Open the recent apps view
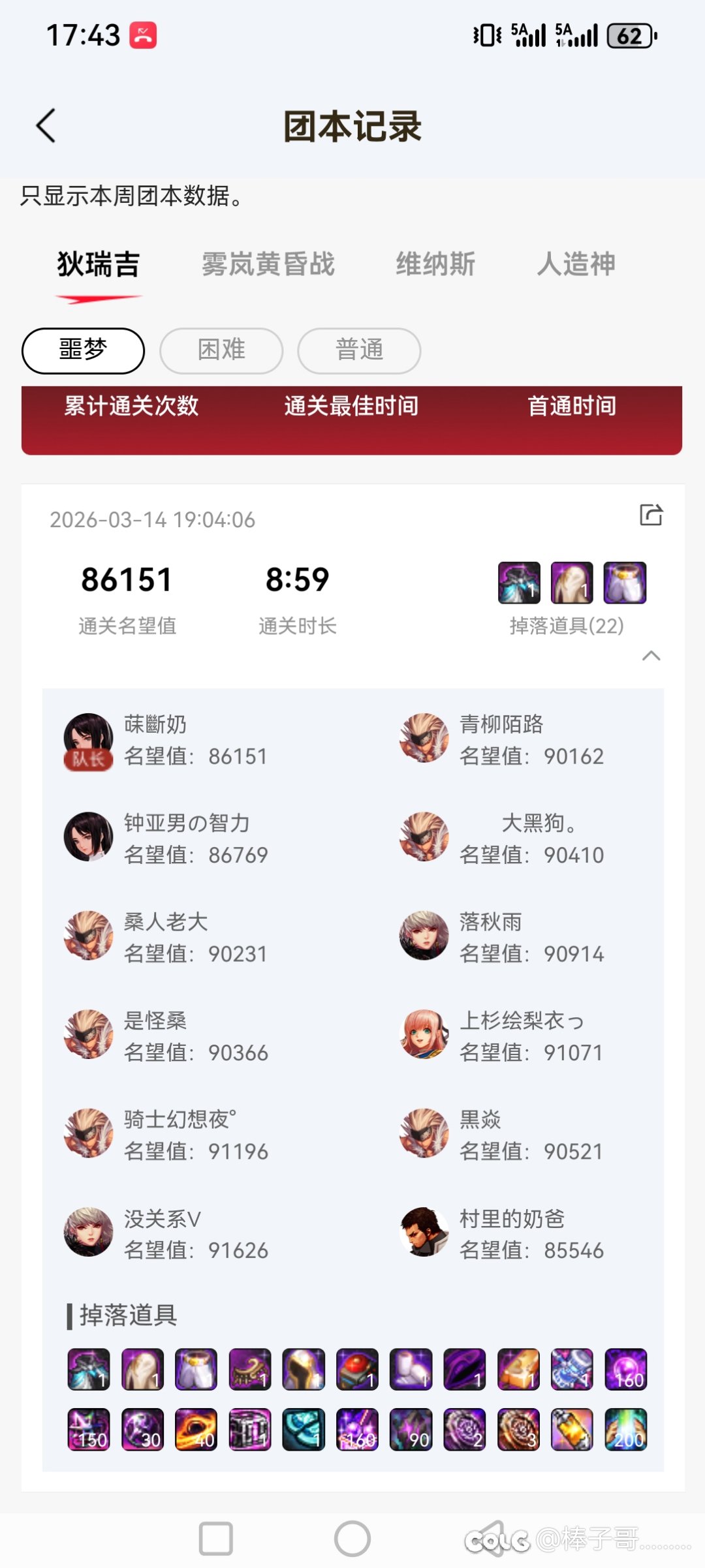Image resolution: width=705 pixels, height=1568 pixels. [x=216, y=1539]
